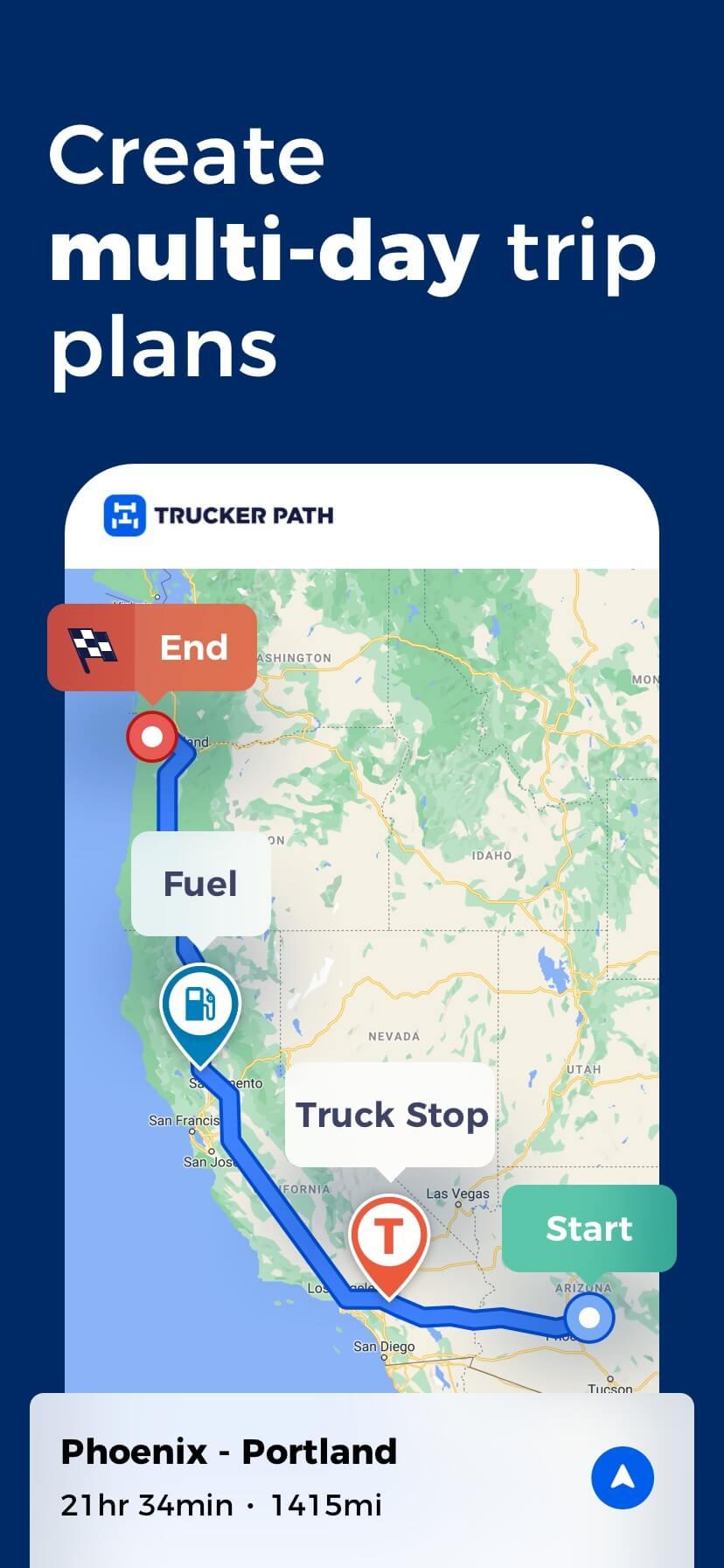Click the Start button label
Viewport: 724px width, 1568px height.
click(x=588, y=1228)
